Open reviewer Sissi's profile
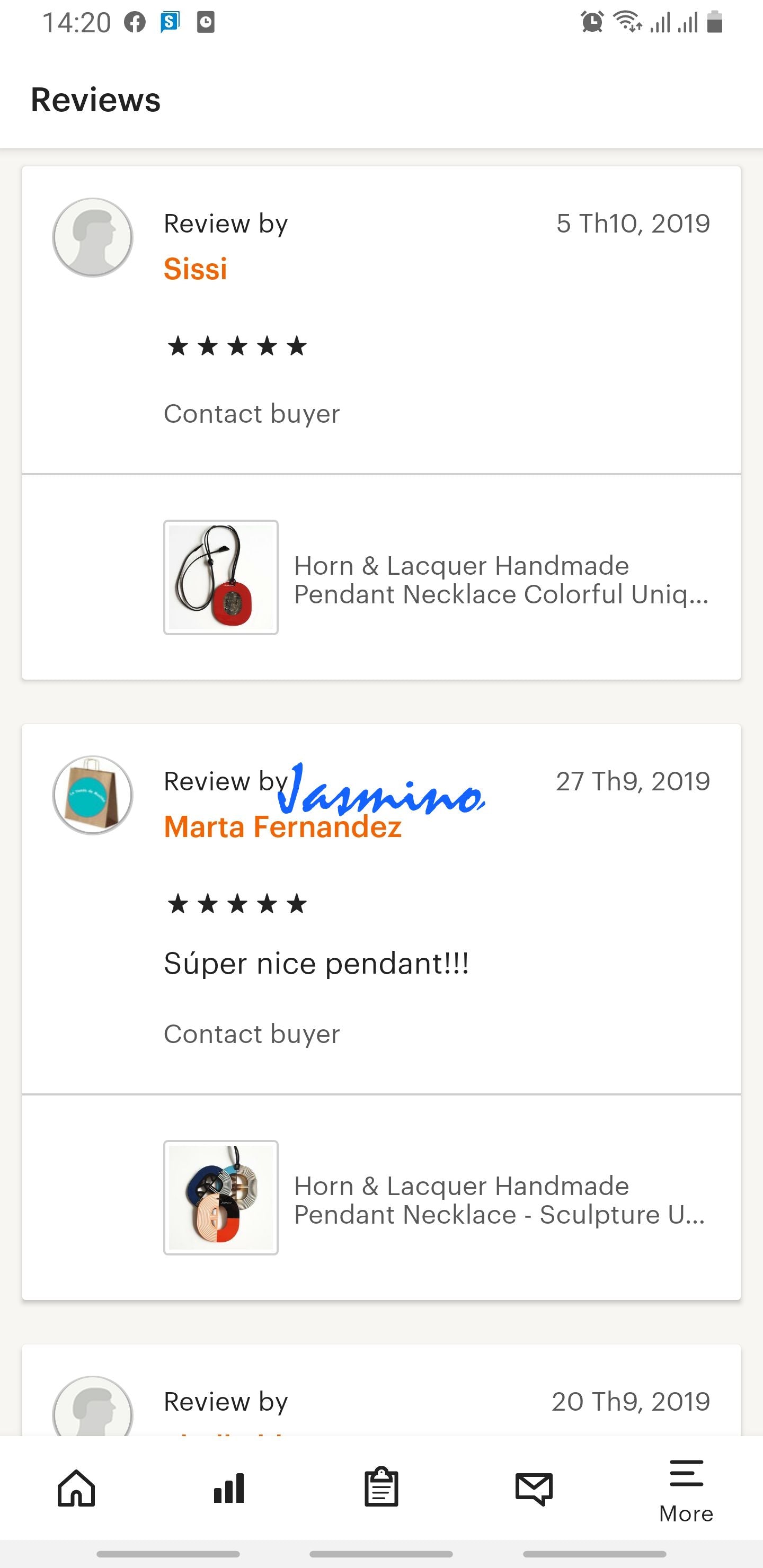The image size is (763, 1568). click(196, 269)
